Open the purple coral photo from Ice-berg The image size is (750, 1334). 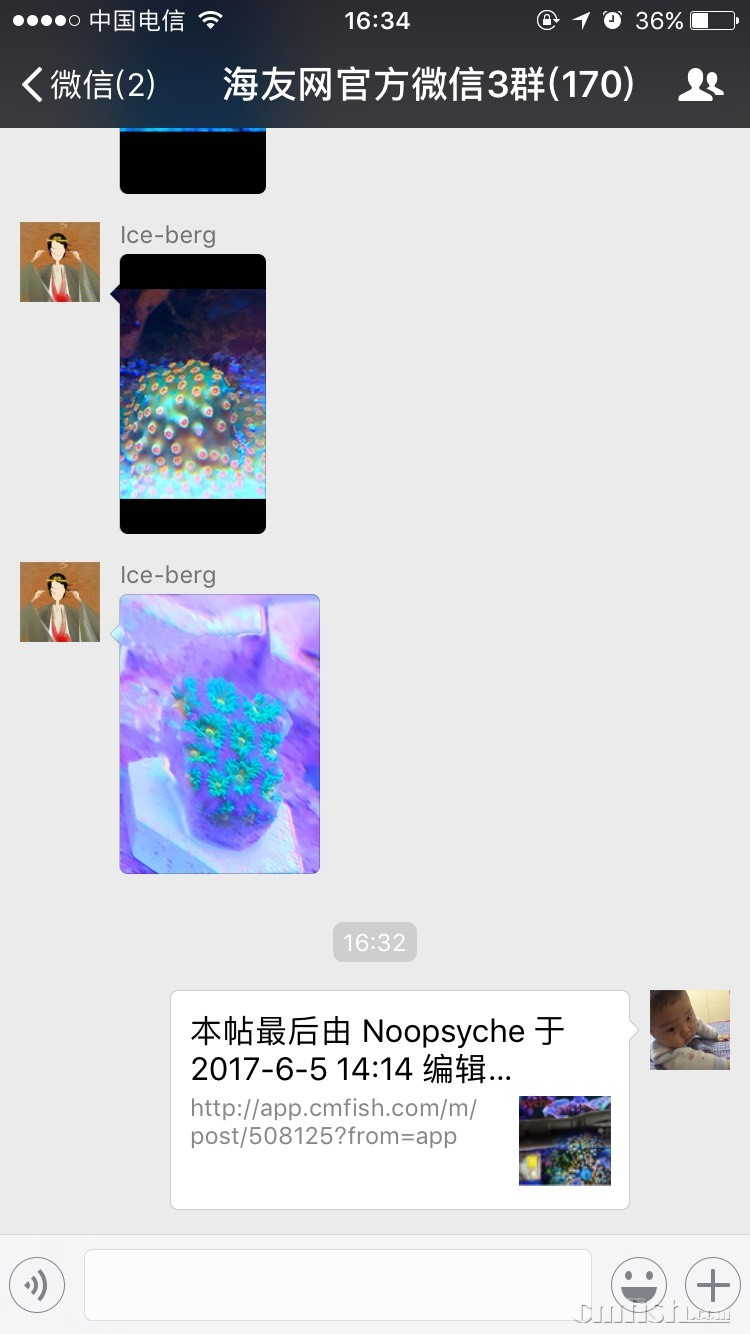coord(220,734)
